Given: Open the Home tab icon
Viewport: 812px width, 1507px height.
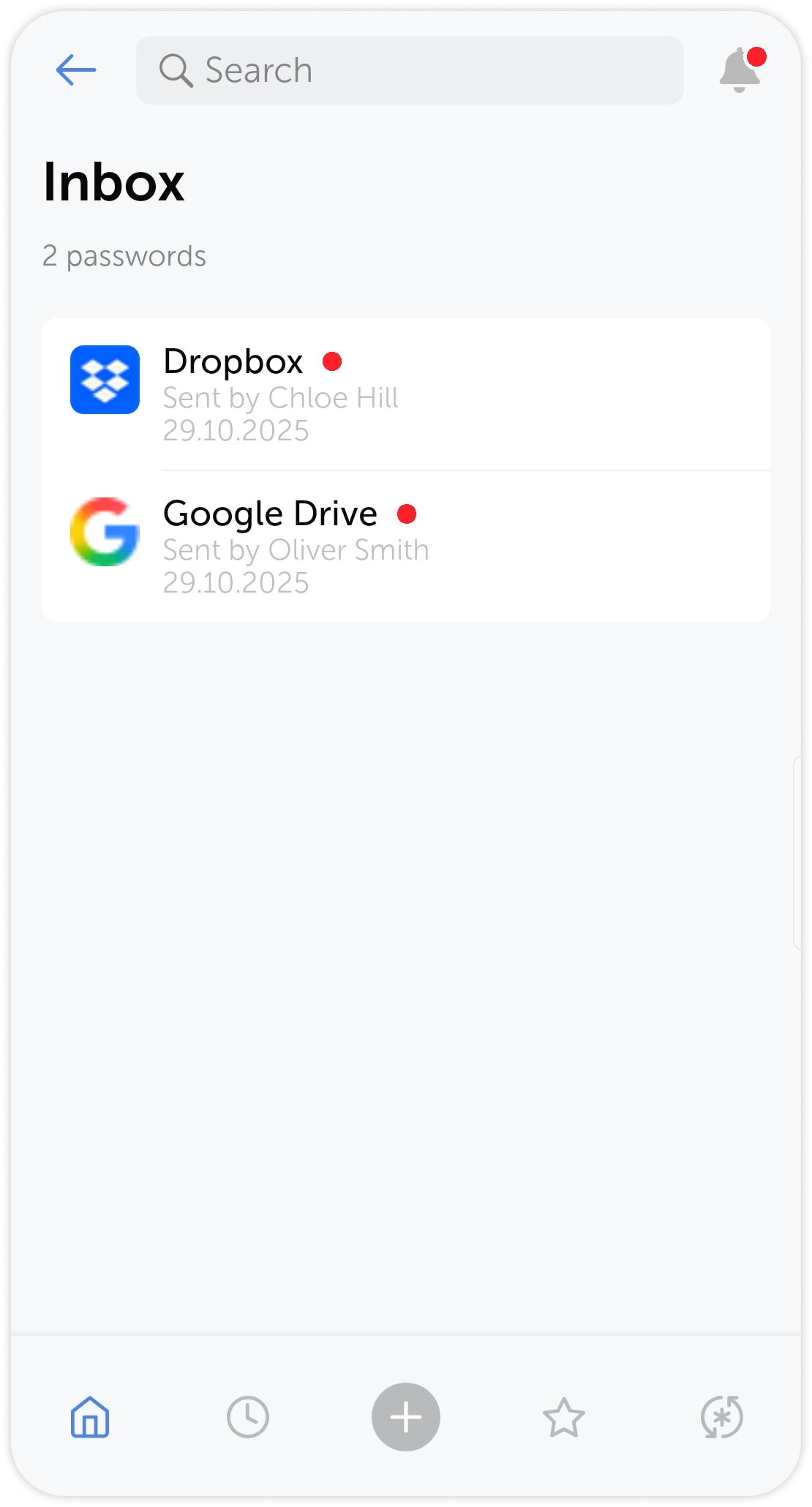Looking at the screenshot, I should 89,1417.
